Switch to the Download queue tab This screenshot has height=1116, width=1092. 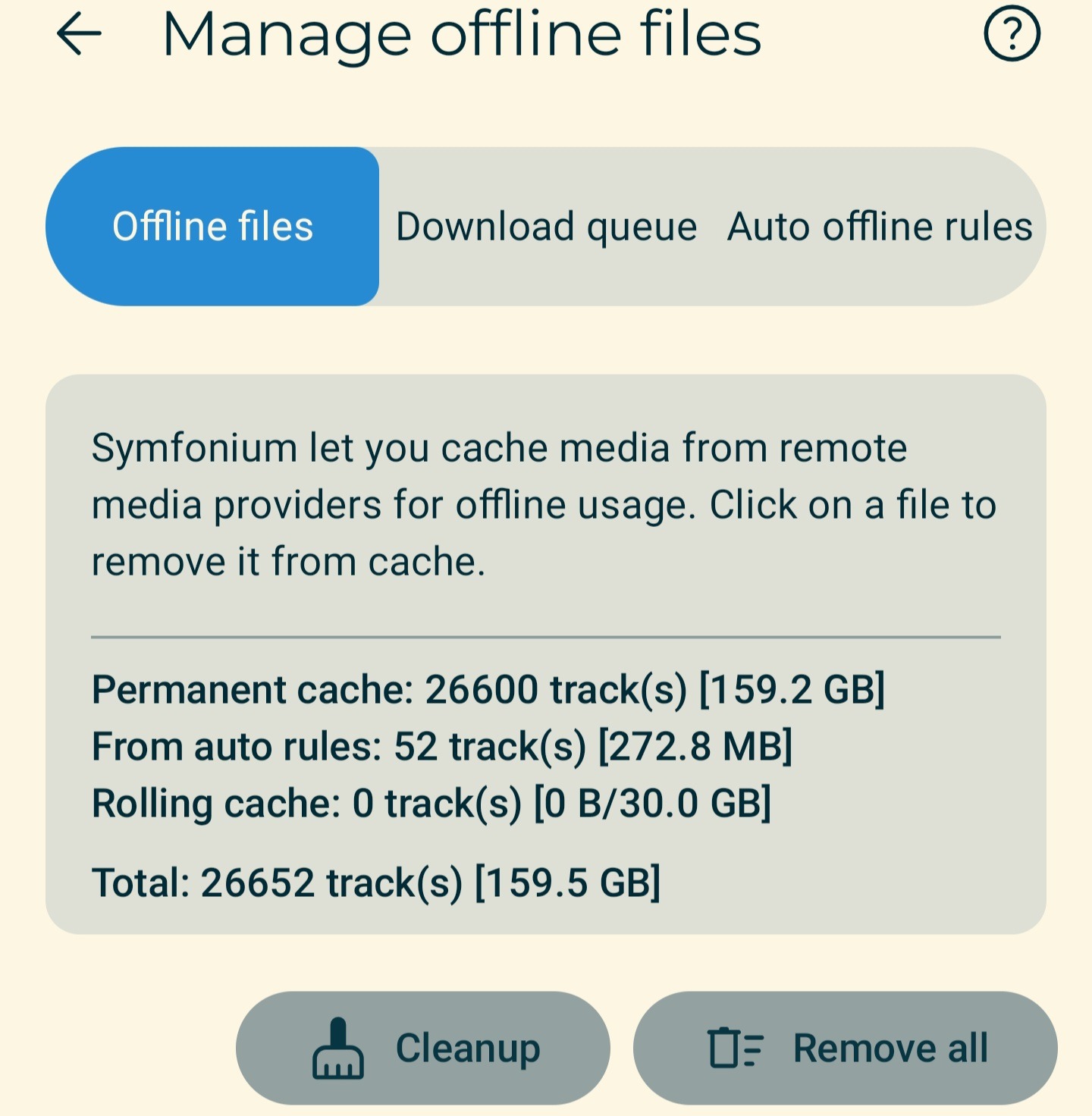tap(546, 227)
